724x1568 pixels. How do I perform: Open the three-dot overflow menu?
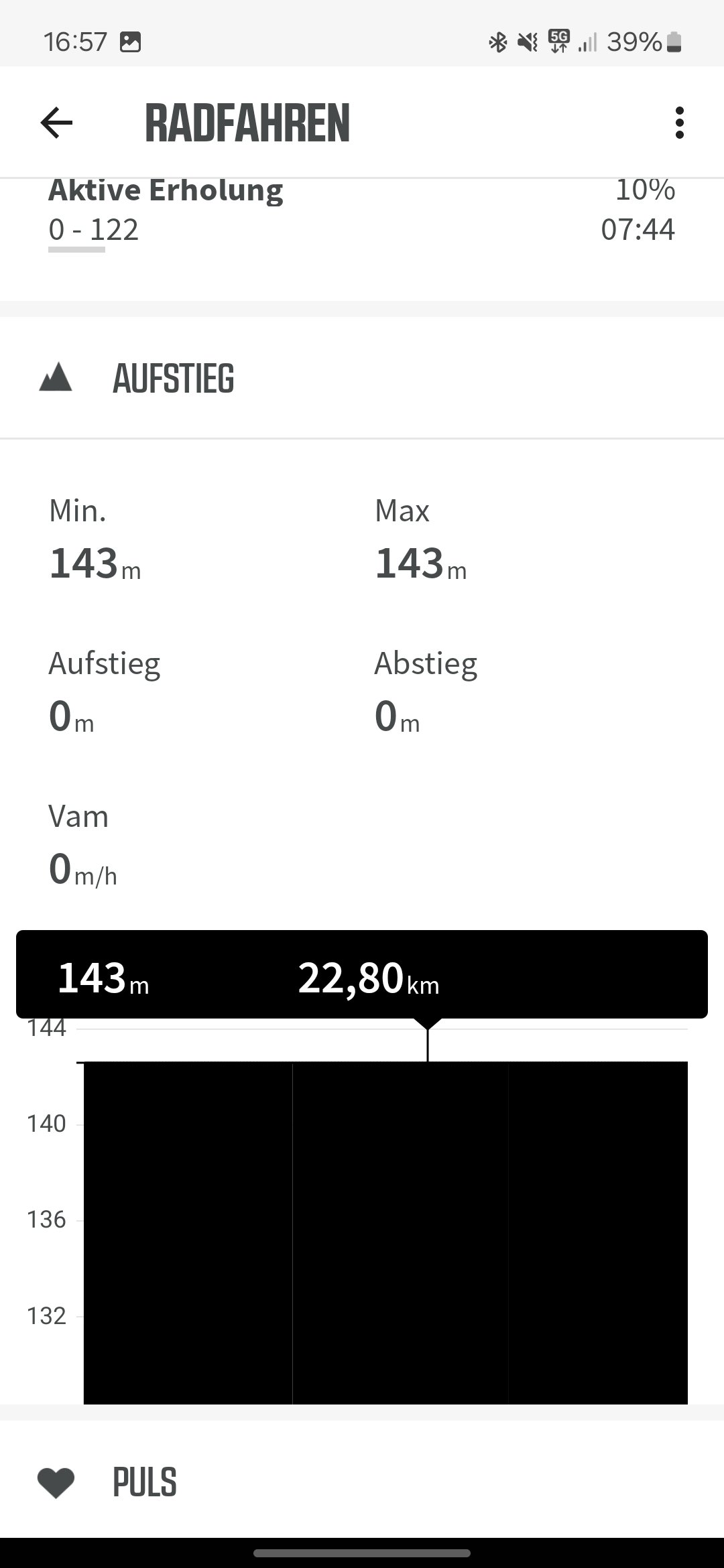pyautogui.click(x=679, y=123)
